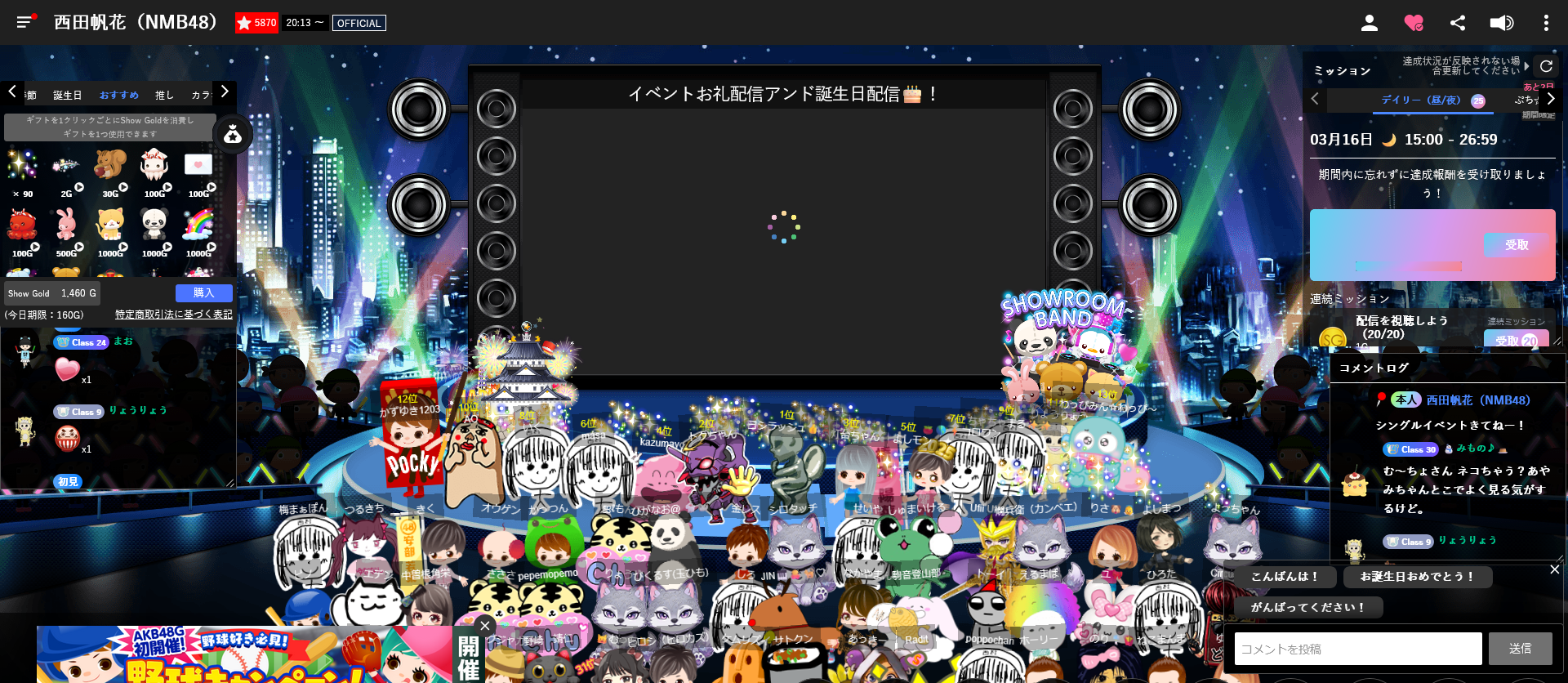Claim reward with the 受取 button
Screen dimensions: 1568x683
[1517, 245]
